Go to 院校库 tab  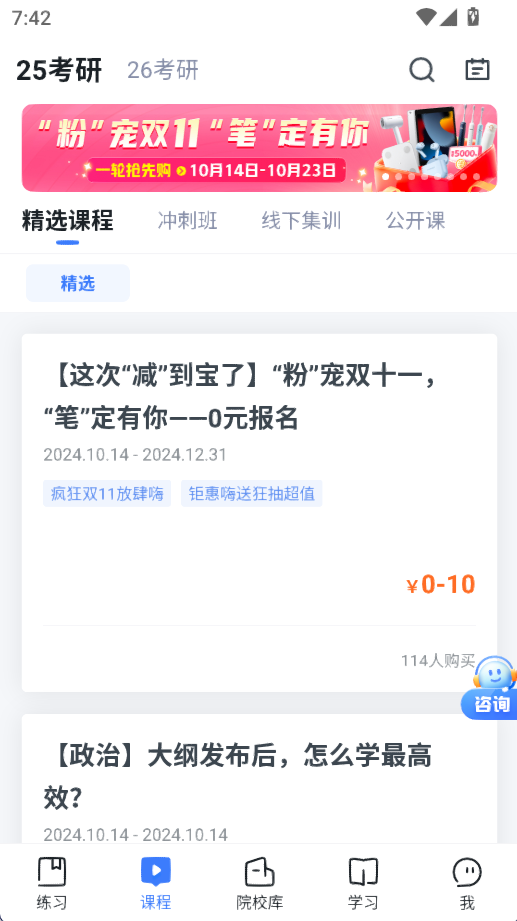point(259,883)
